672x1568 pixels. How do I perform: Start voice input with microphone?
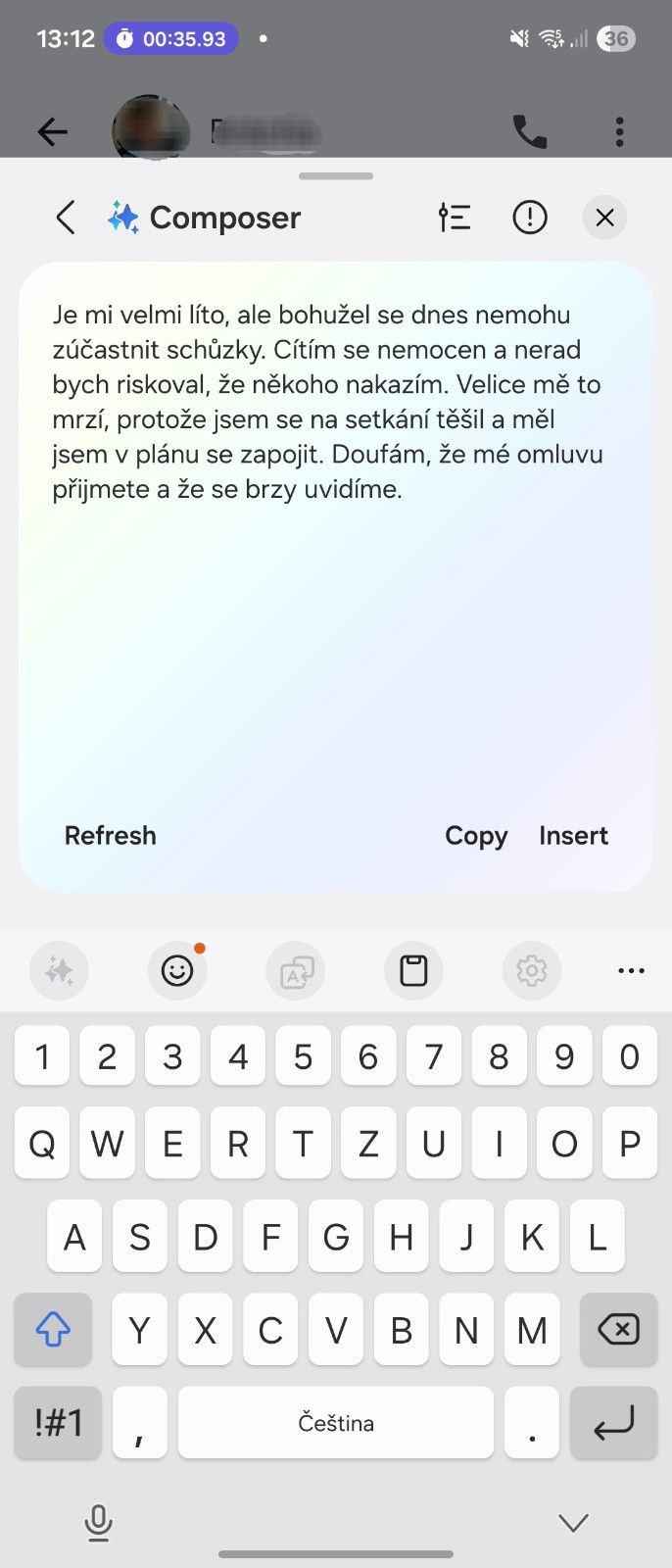click(98, 1522)
